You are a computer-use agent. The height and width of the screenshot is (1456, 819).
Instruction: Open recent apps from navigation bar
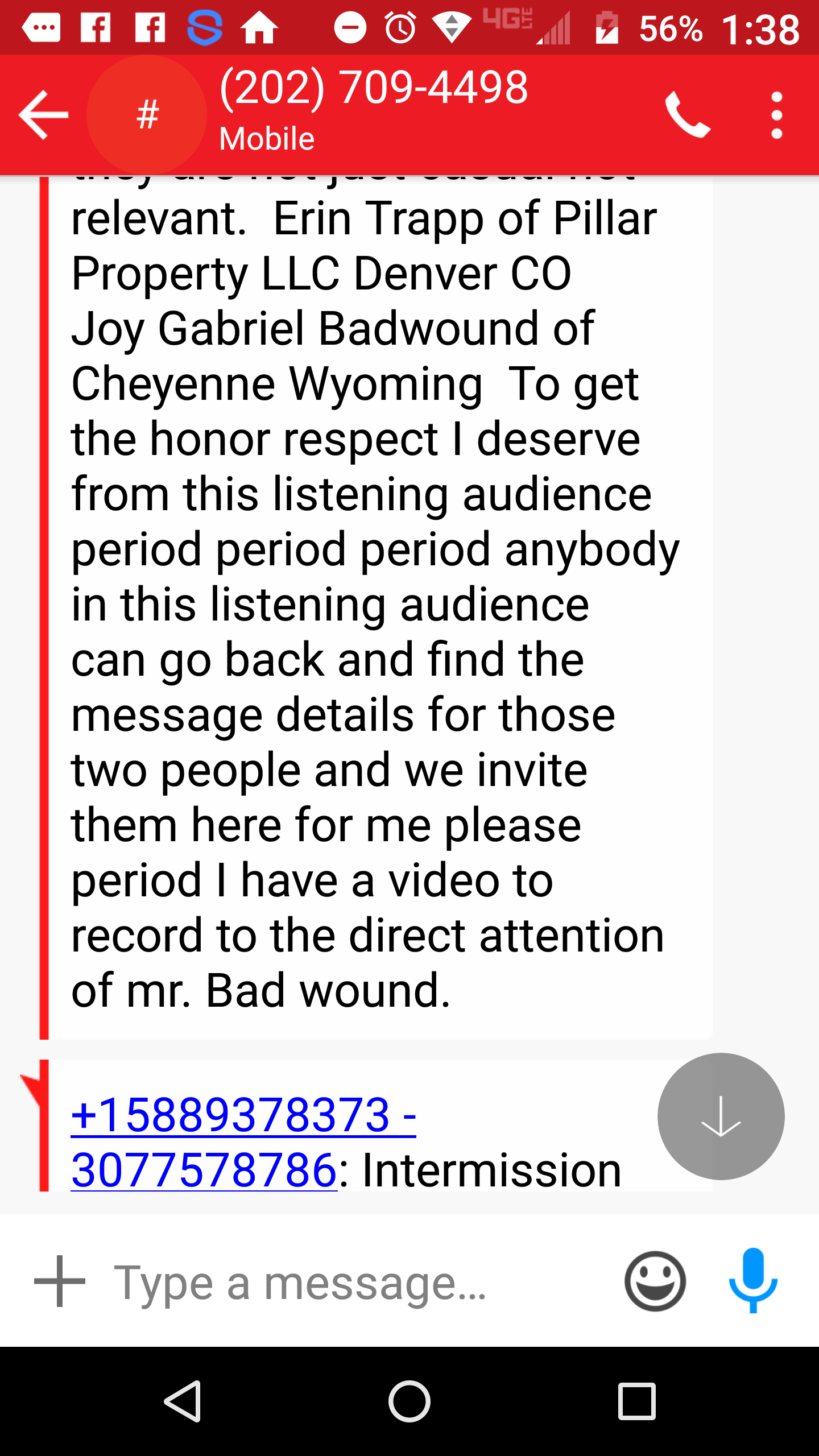point(637,1401)
